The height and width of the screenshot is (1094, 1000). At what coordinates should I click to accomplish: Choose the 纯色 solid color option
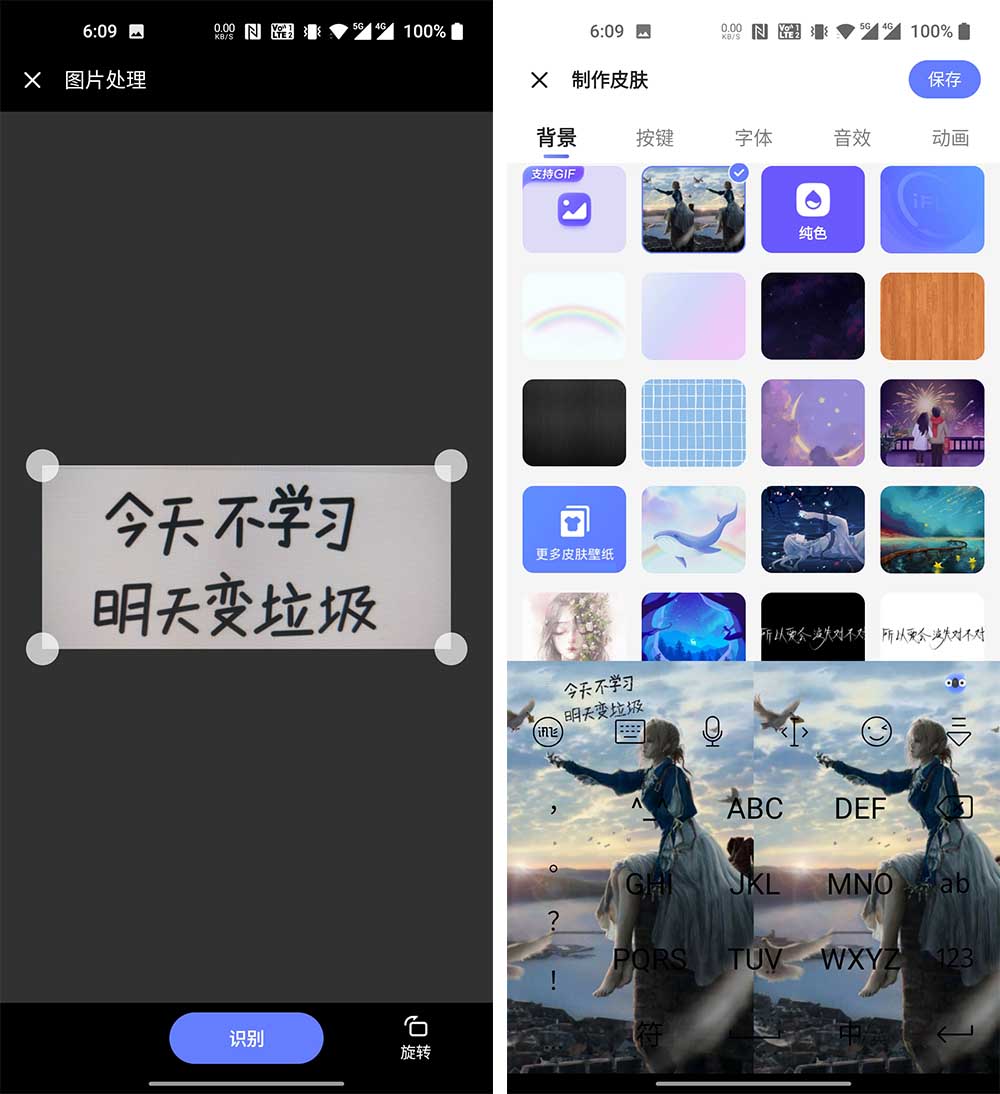coord(812,209)
